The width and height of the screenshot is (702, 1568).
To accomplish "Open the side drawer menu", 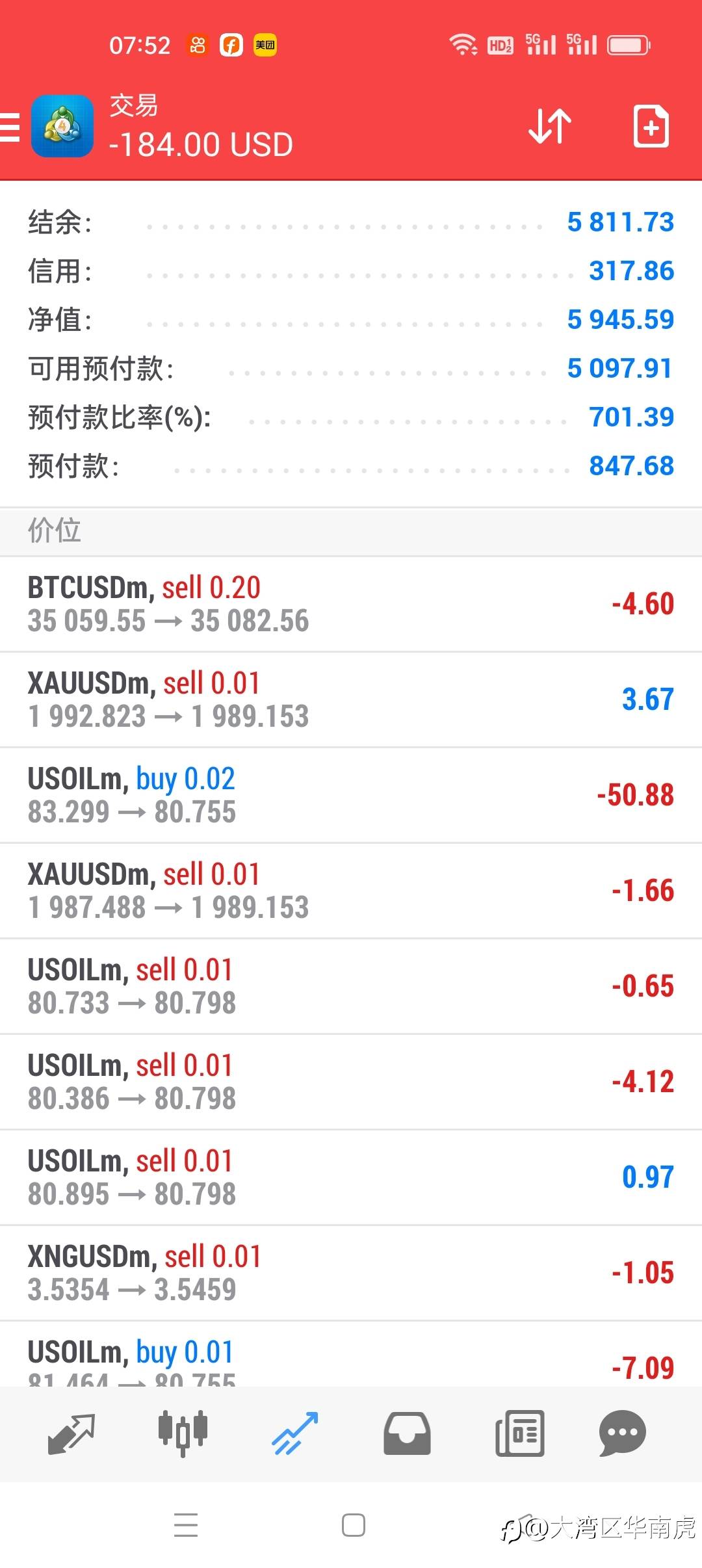I will pos(10,126).
